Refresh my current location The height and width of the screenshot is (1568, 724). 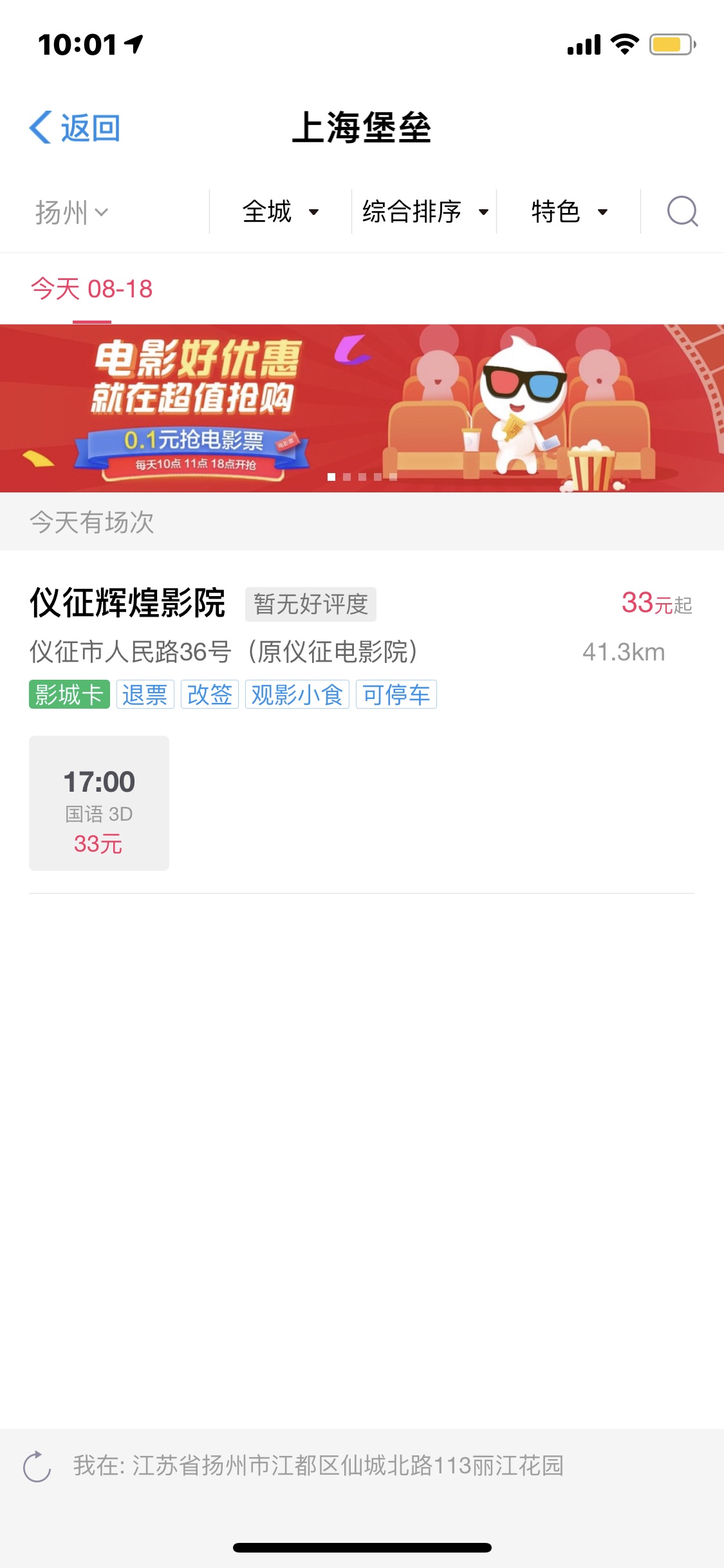pos(37,1466)
